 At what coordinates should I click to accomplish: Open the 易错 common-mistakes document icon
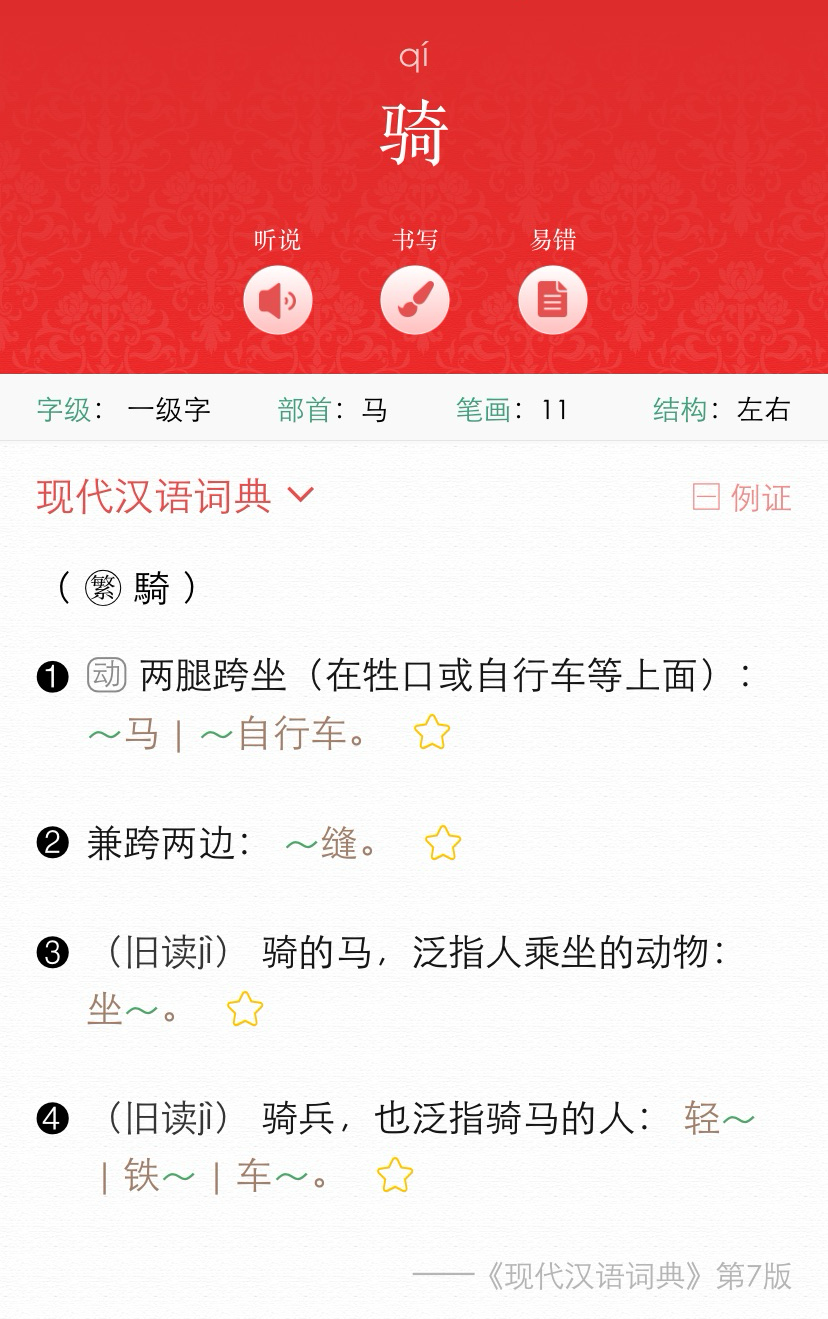click(x=553, y=300)
